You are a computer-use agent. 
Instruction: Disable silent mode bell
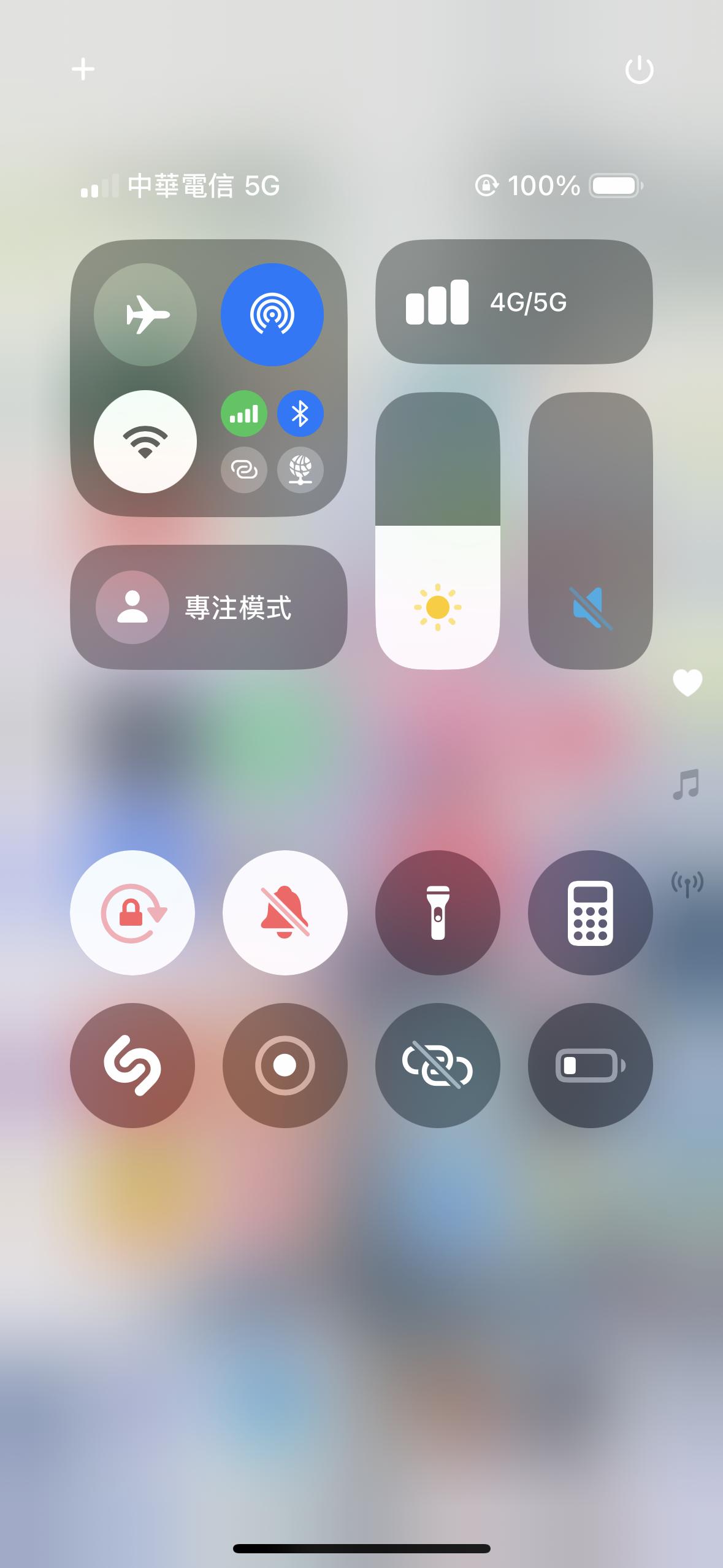point(285,912)
